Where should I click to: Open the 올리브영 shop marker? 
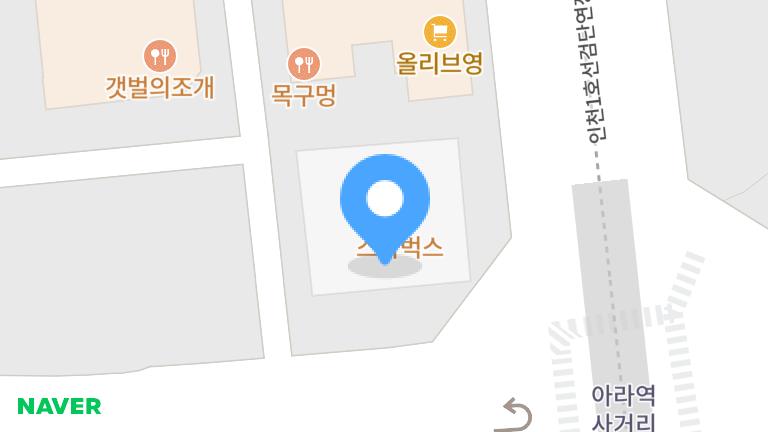(x=439, y=32)
